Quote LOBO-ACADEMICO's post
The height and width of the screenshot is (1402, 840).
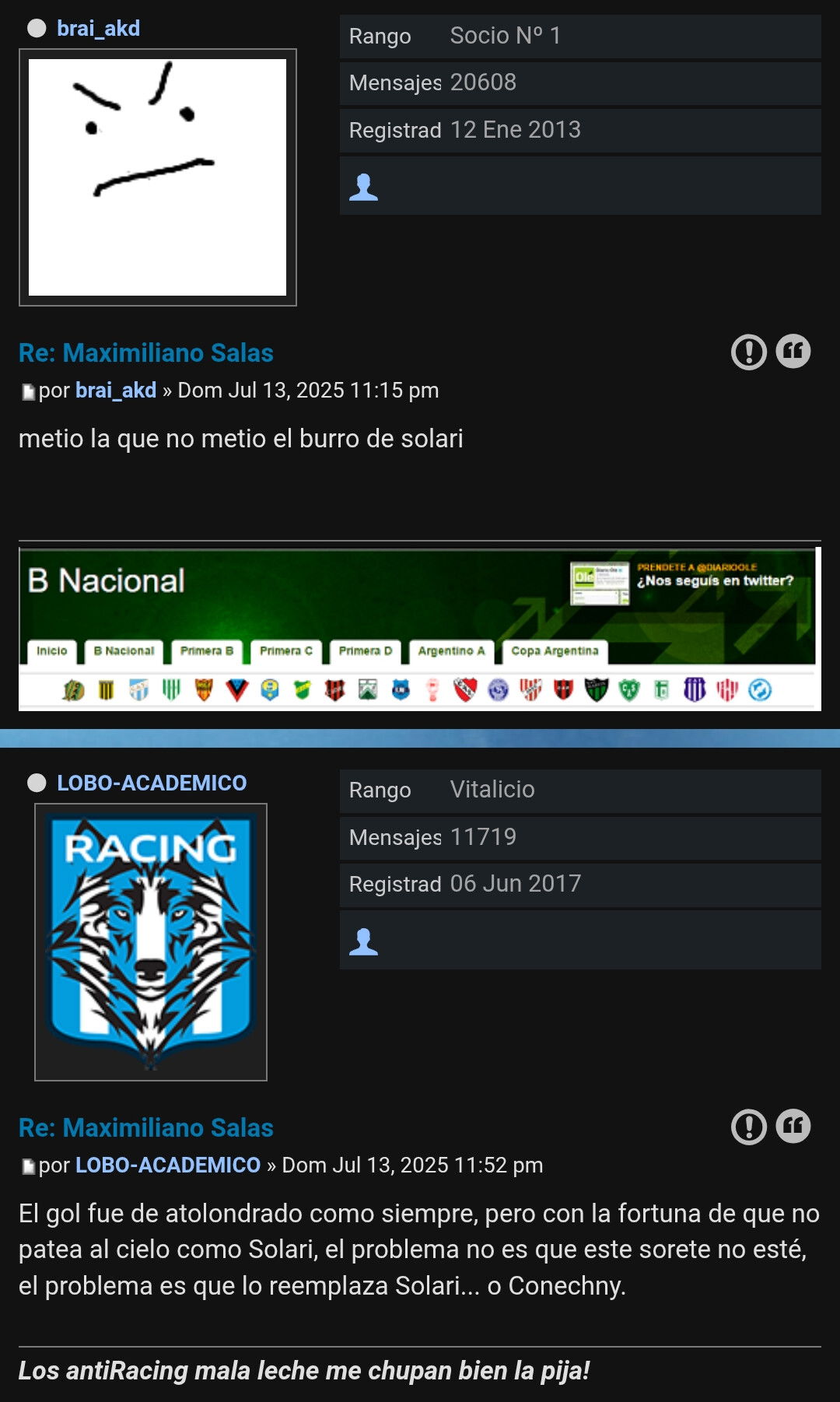tap(793, 1127)
